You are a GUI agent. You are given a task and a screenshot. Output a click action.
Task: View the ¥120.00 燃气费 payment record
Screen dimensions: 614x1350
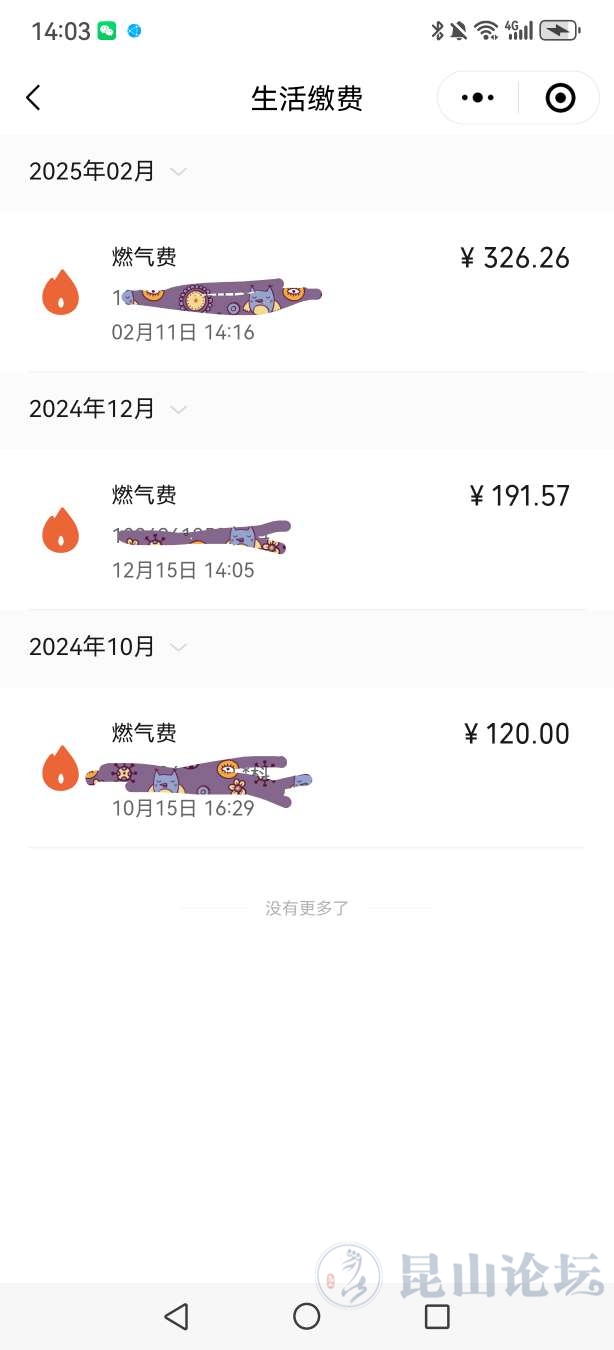pos(306,769)
